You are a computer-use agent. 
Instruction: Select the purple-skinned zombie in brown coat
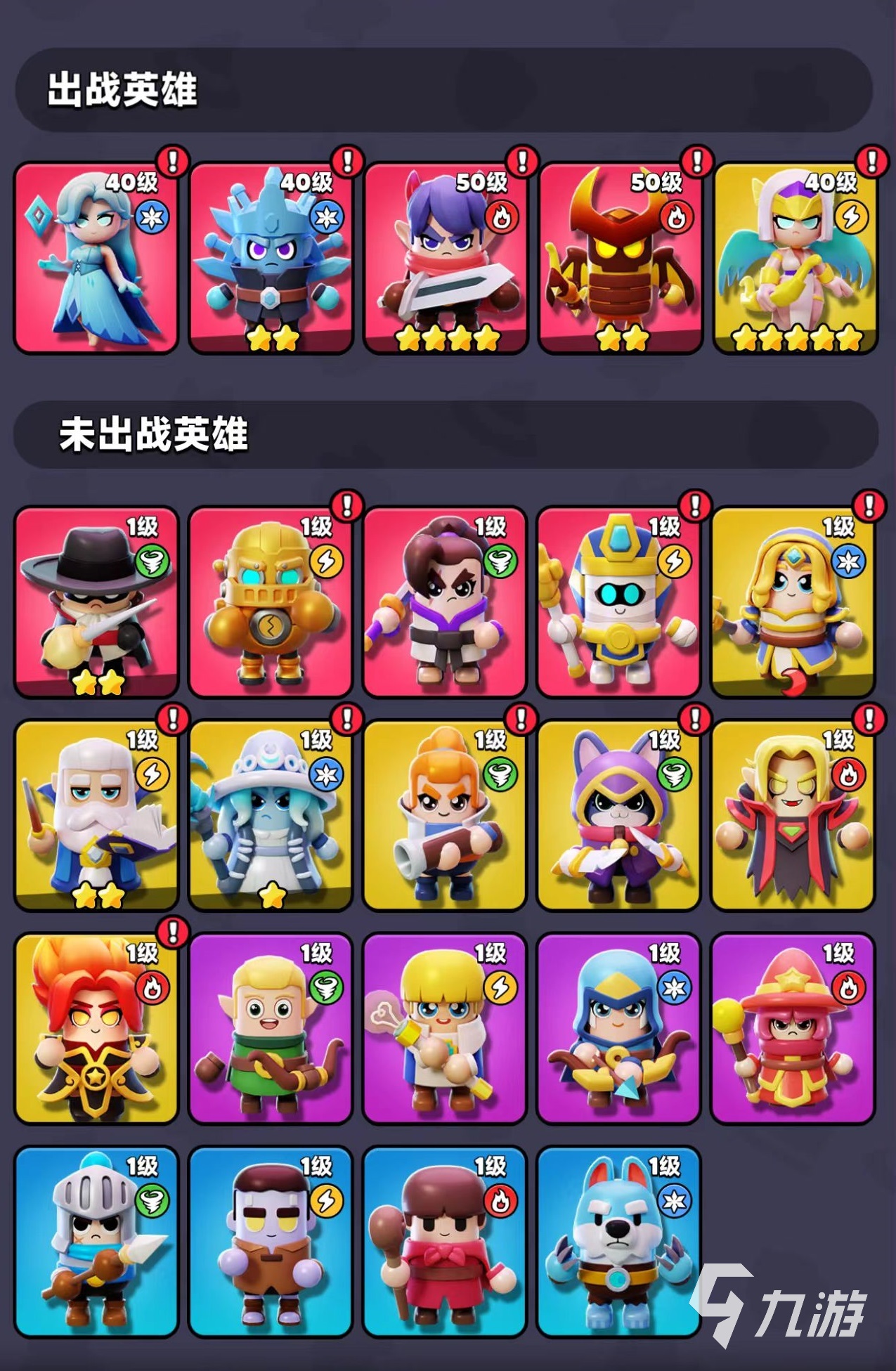point(271,1242)
